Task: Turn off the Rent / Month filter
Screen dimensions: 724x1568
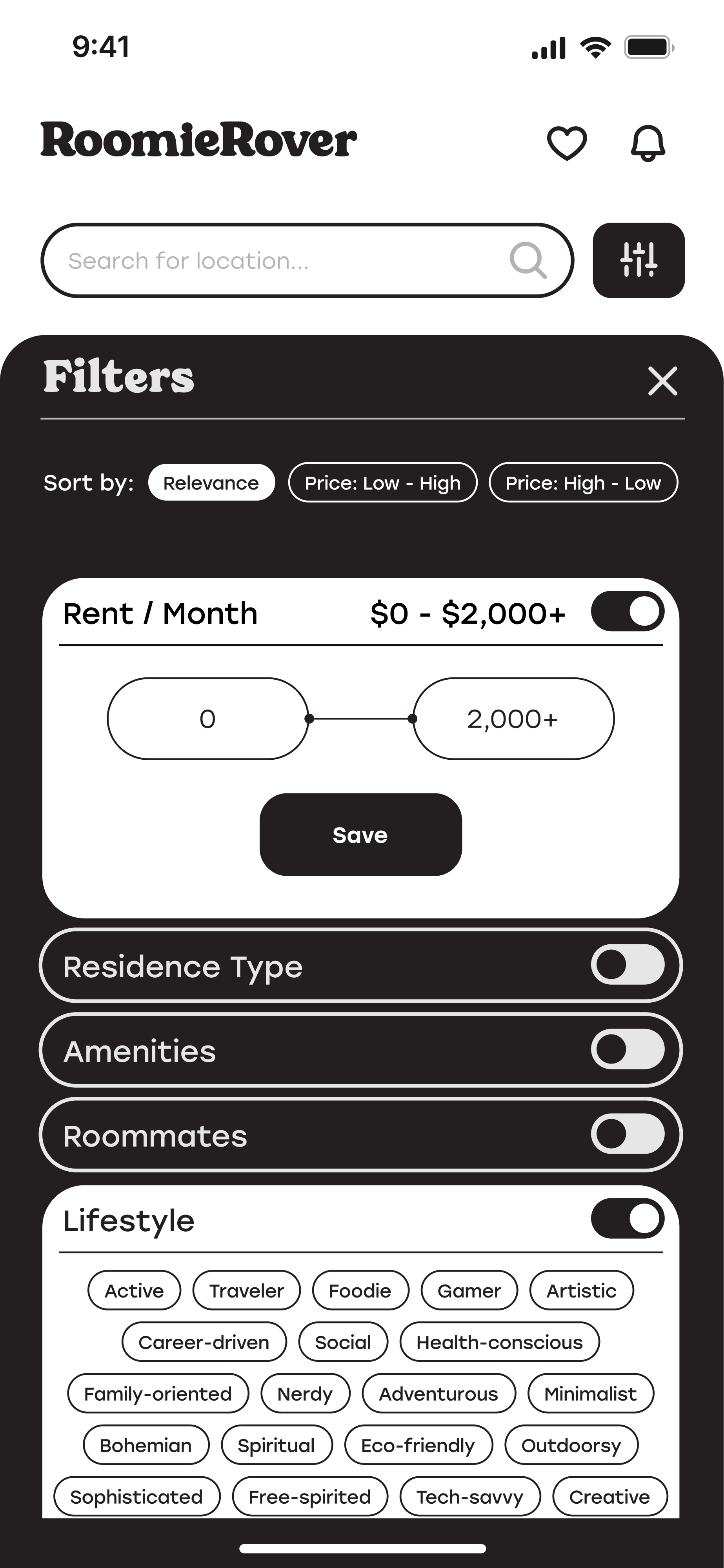Action: (x=627, y=611)
